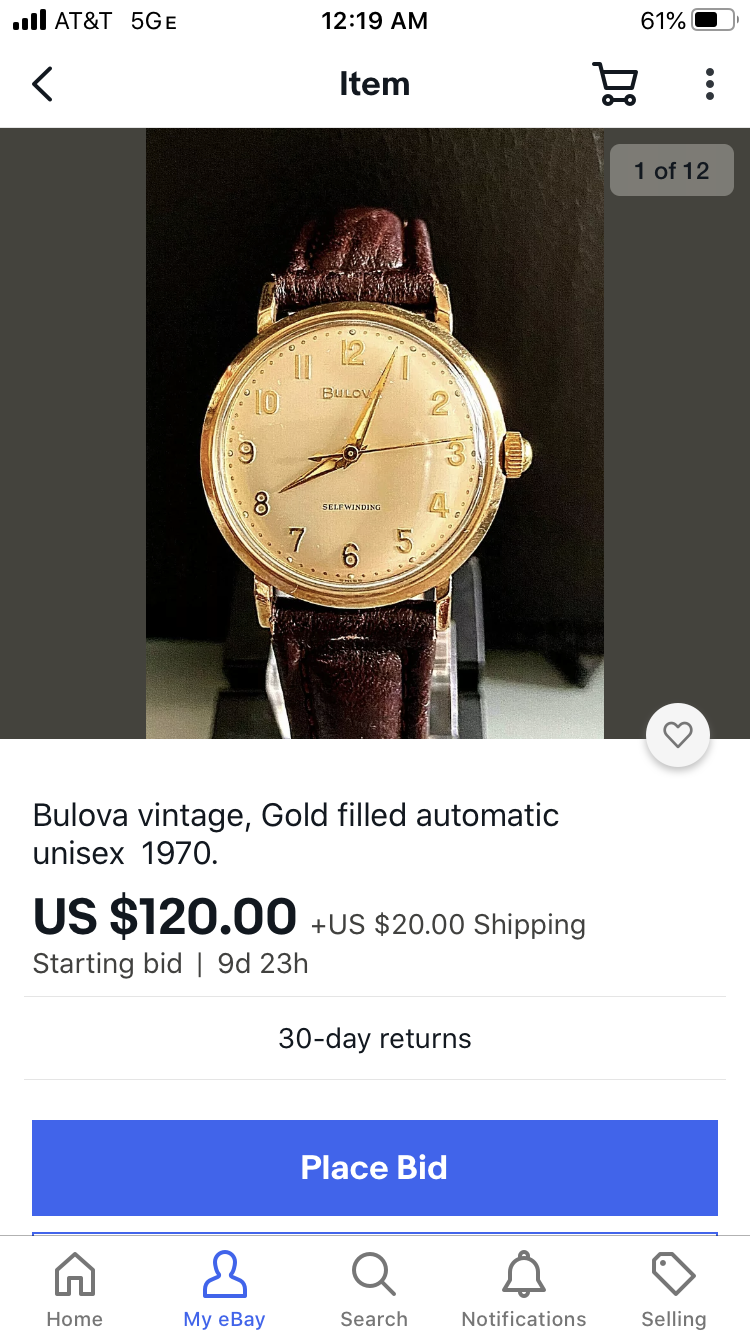This screenshot has width=750, height=1334.
Task: View the Bulova watch photo full screen
Action: 374,433
